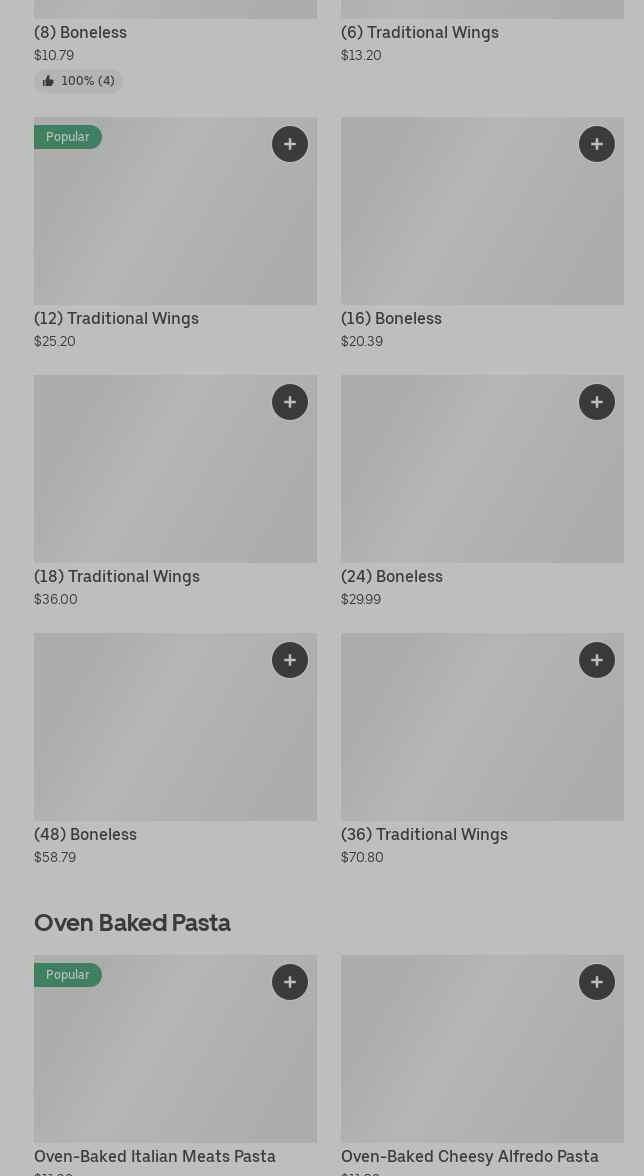Image resolution: width=644 pixels, height=1176 pixels.
Task: Add (48) Boneless to cart
Action: pos(290,660)
